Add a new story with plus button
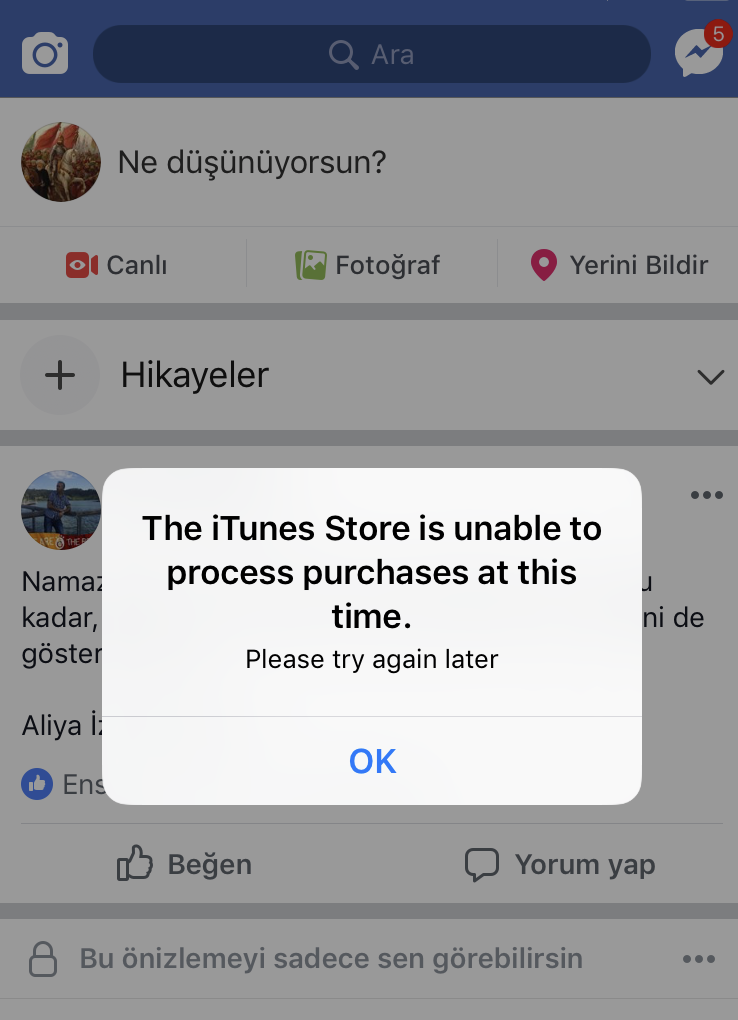 [x=60, y=375]
